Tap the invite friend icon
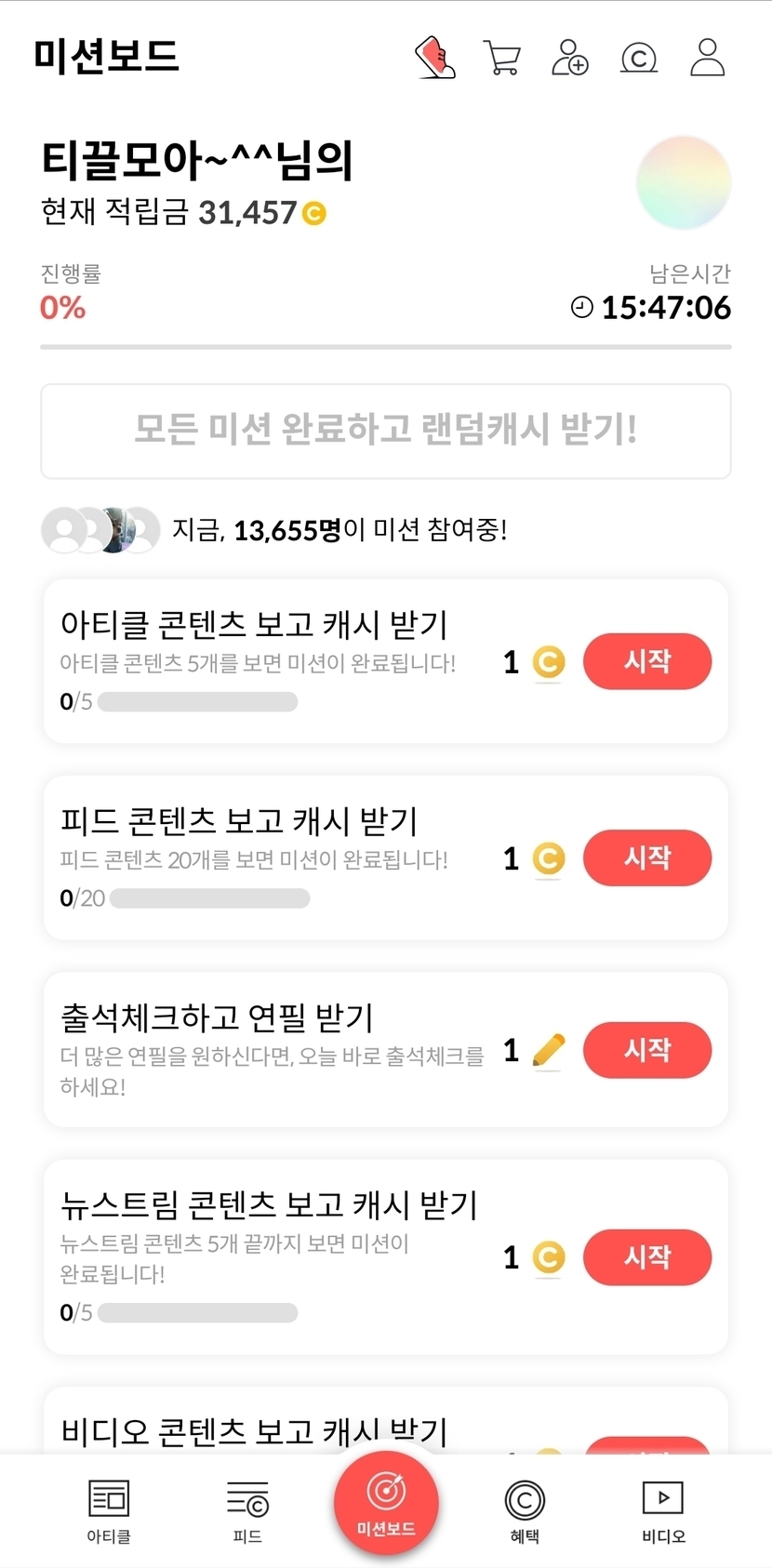The image size is (772, 1568). [x=570, y=58]
